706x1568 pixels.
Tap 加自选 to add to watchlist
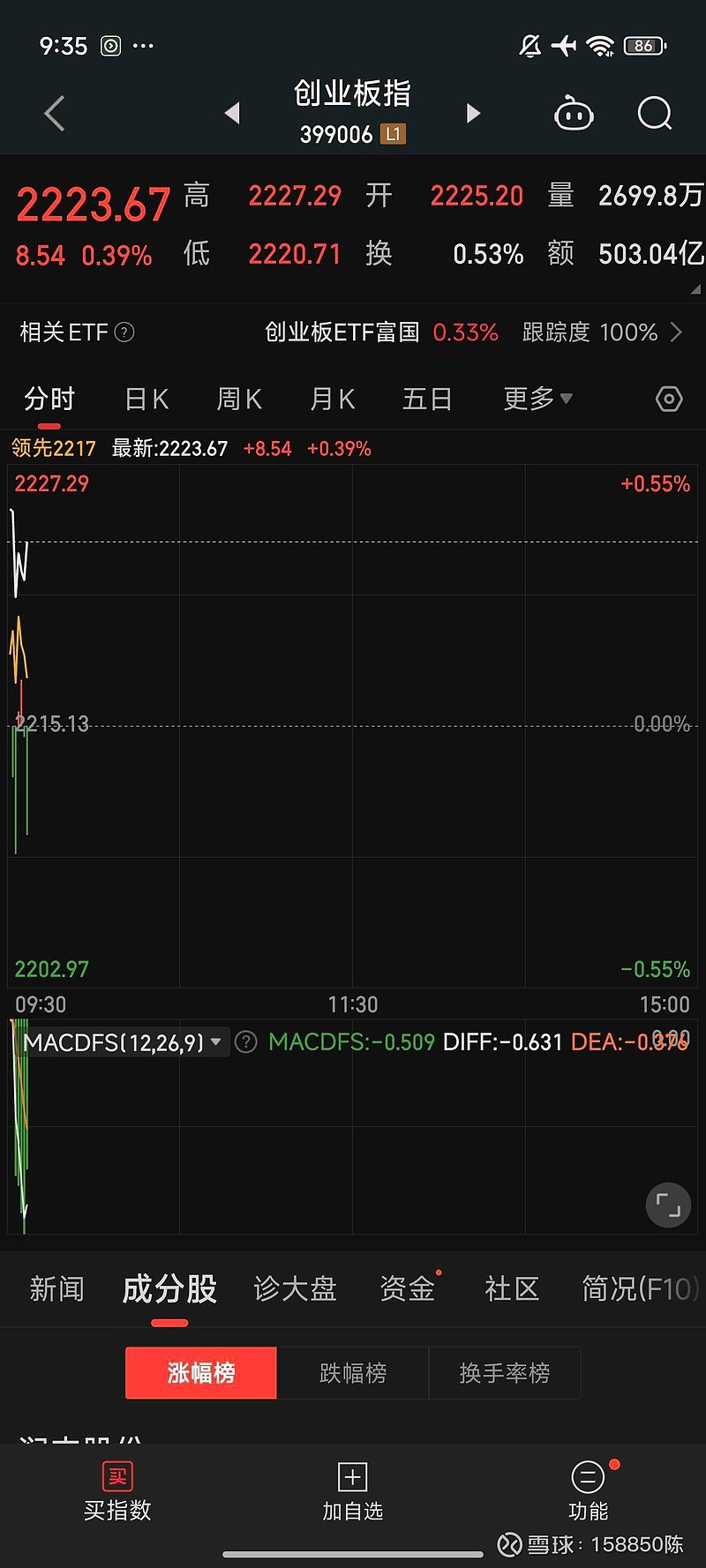click(353, 1490)
